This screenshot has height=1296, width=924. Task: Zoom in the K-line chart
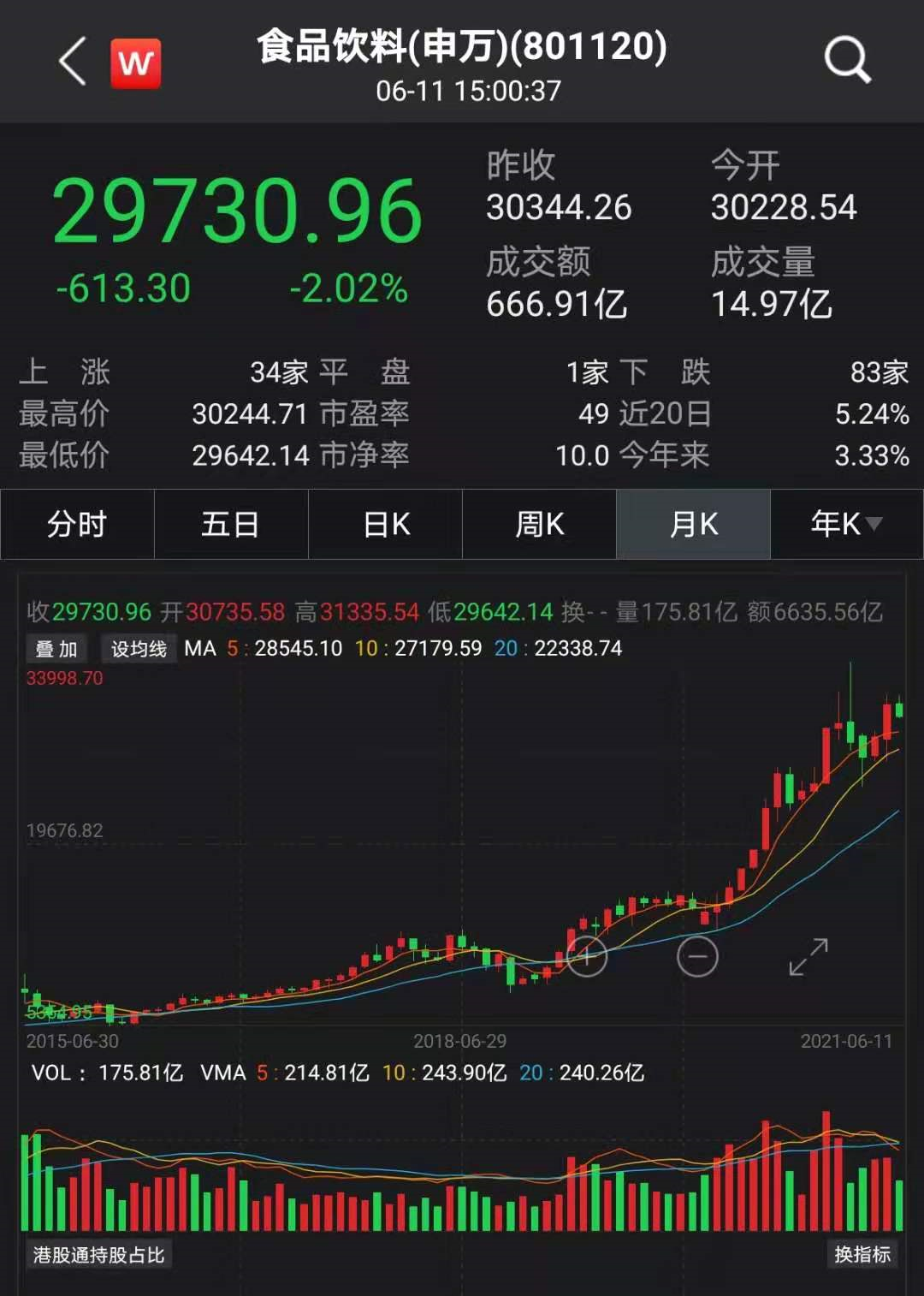[586, 956]
